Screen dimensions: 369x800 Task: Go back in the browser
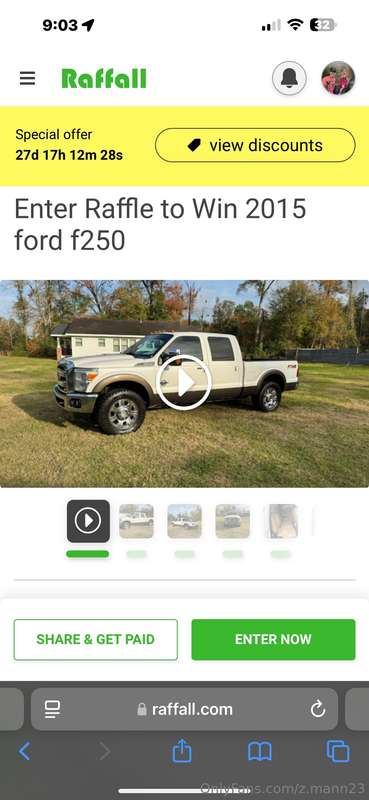(24, 752)
